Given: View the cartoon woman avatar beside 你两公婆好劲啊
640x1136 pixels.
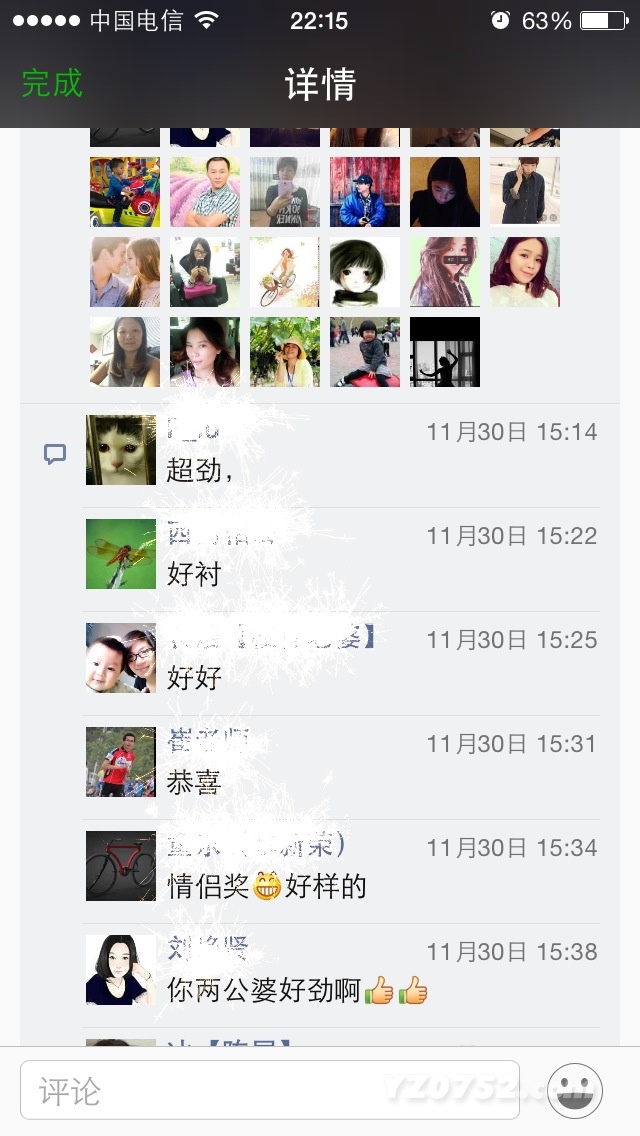Looking at the screenshot, I should pyautogui.click(x=121, y=970).
